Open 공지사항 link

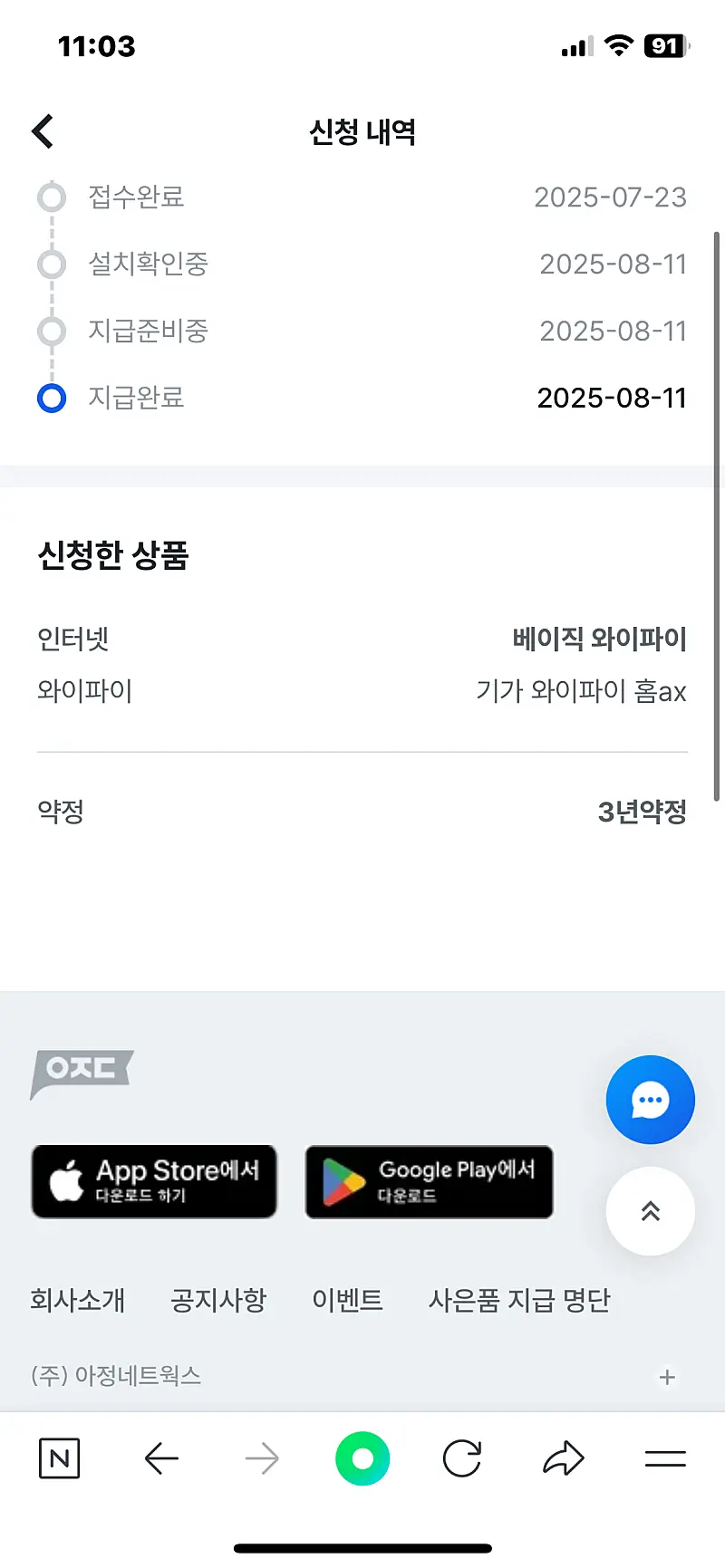click(x=218, y=1300)
